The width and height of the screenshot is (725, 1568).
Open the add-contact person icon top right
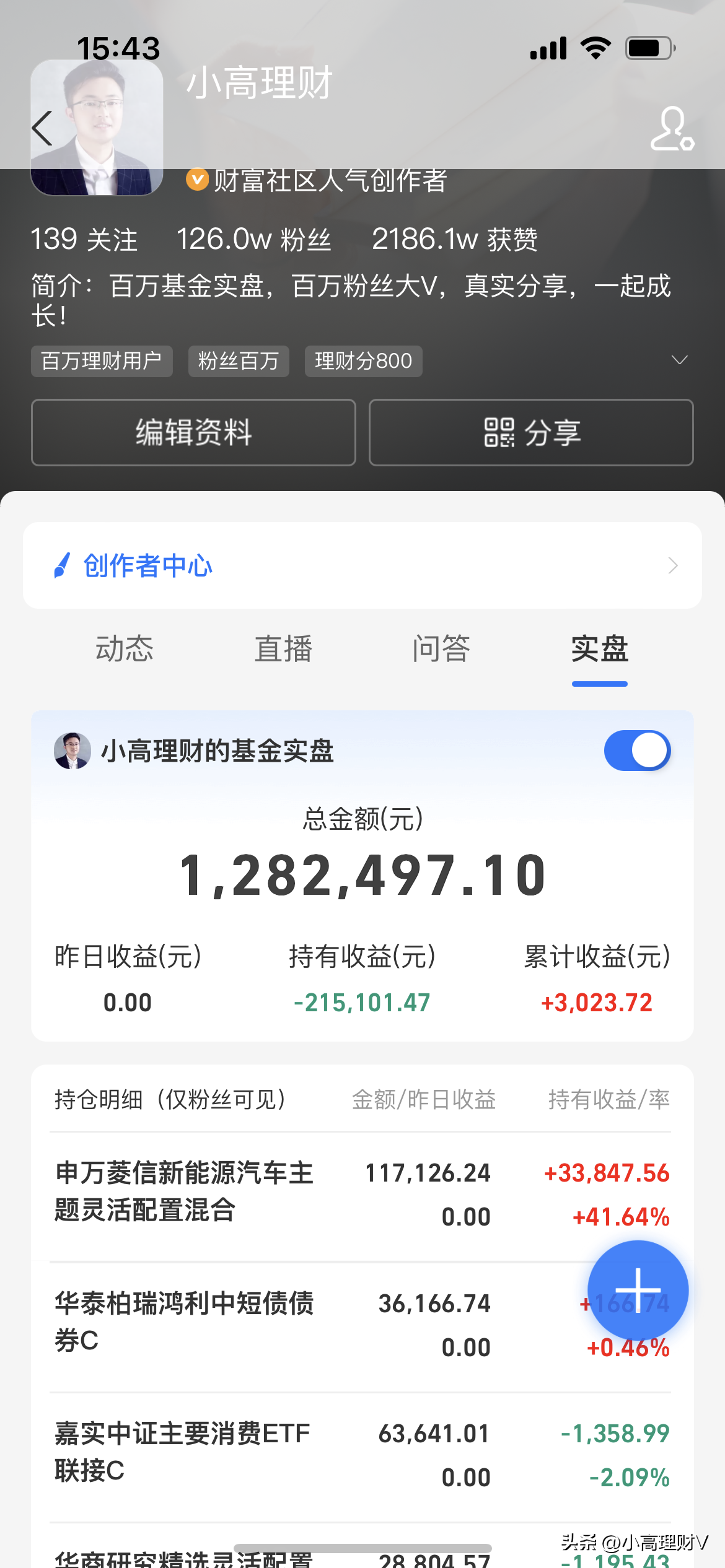coord(672,128)
